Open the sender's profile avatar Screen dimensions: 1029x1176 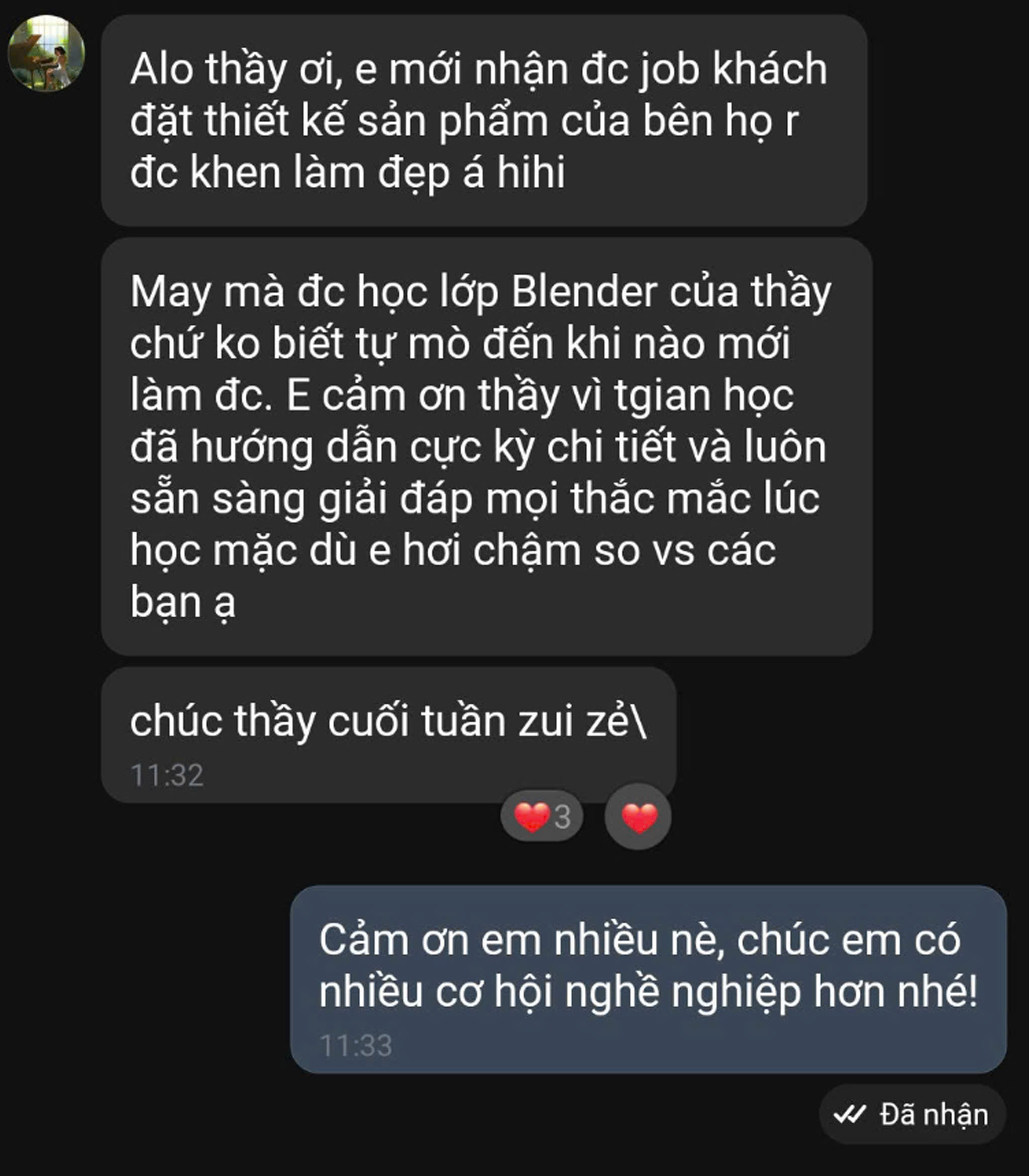(x=46, y=53)
